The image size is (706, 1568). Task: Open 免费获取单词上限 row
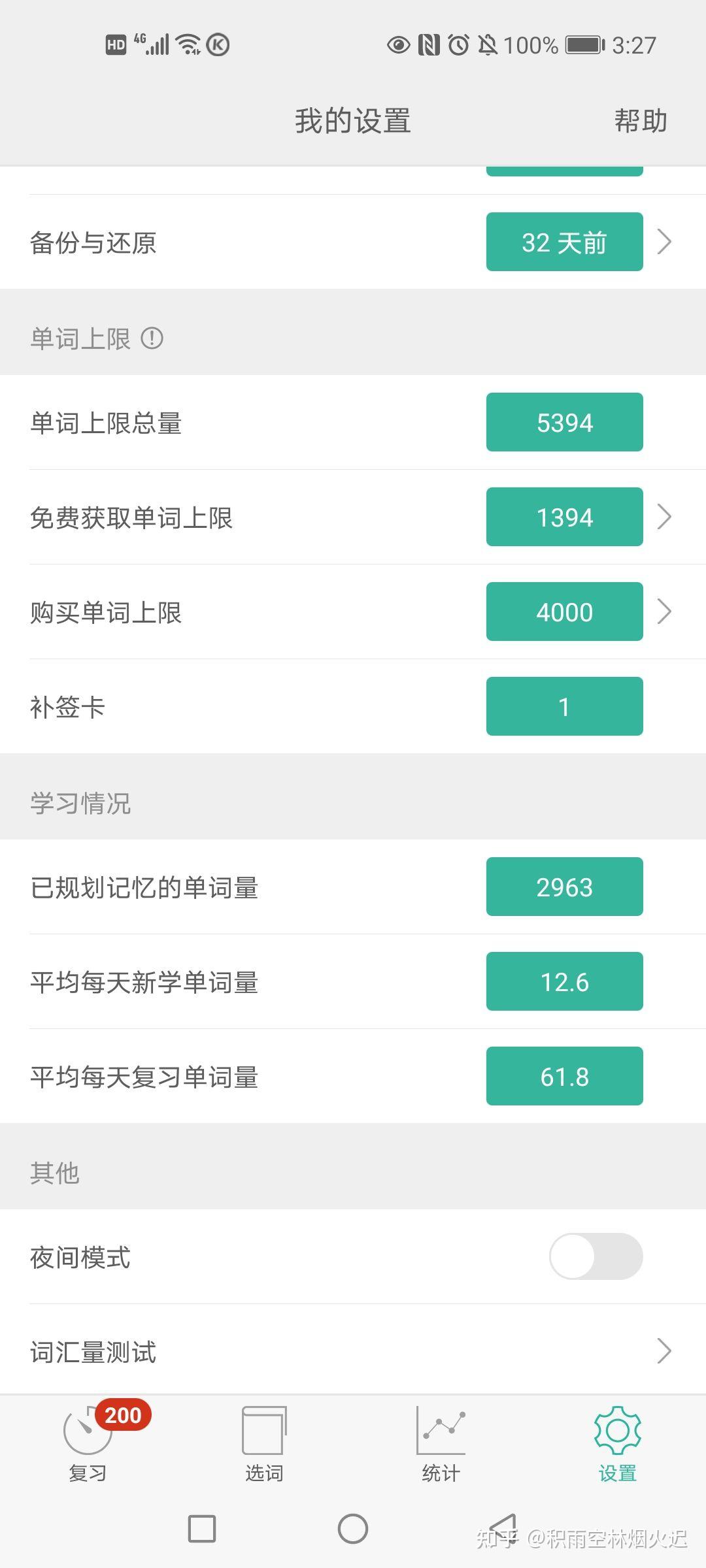coord(353,517)
